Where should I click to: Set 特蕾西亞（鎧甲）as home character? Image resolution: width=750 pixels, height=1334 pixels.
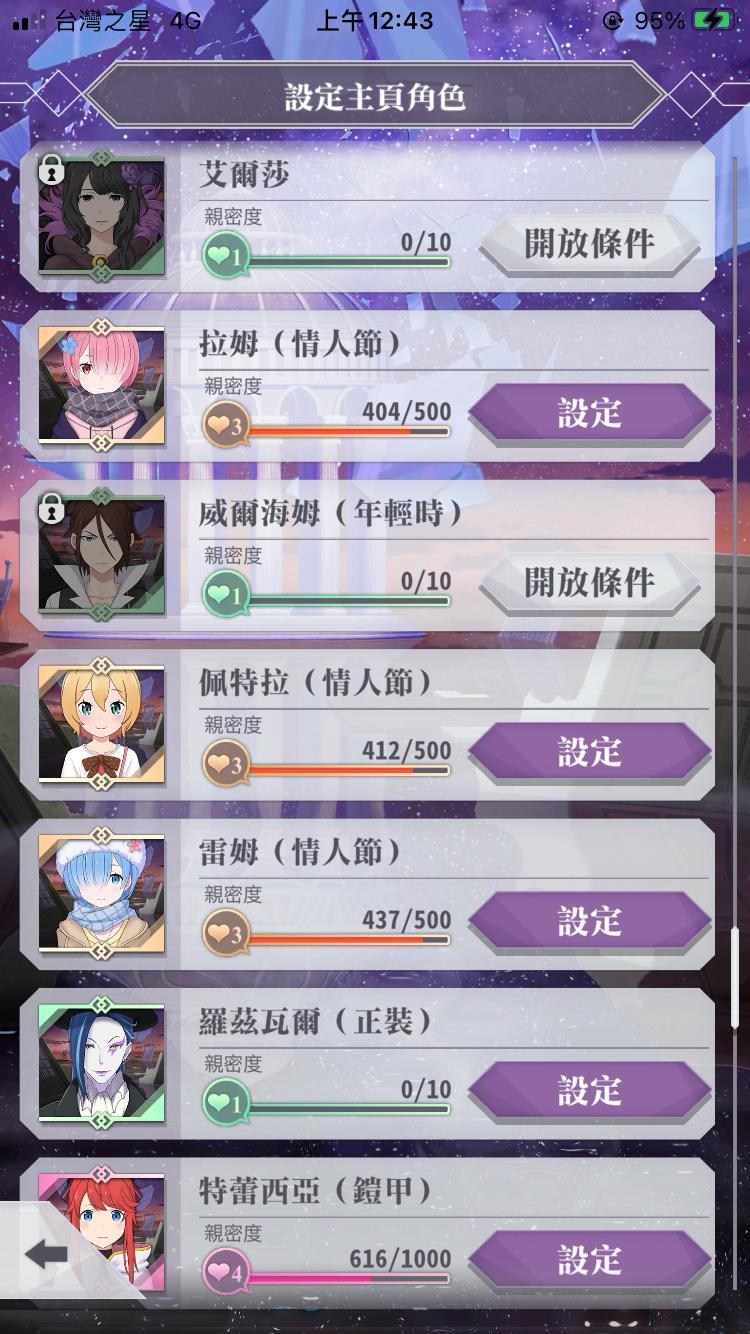(x=589, y=1260)
